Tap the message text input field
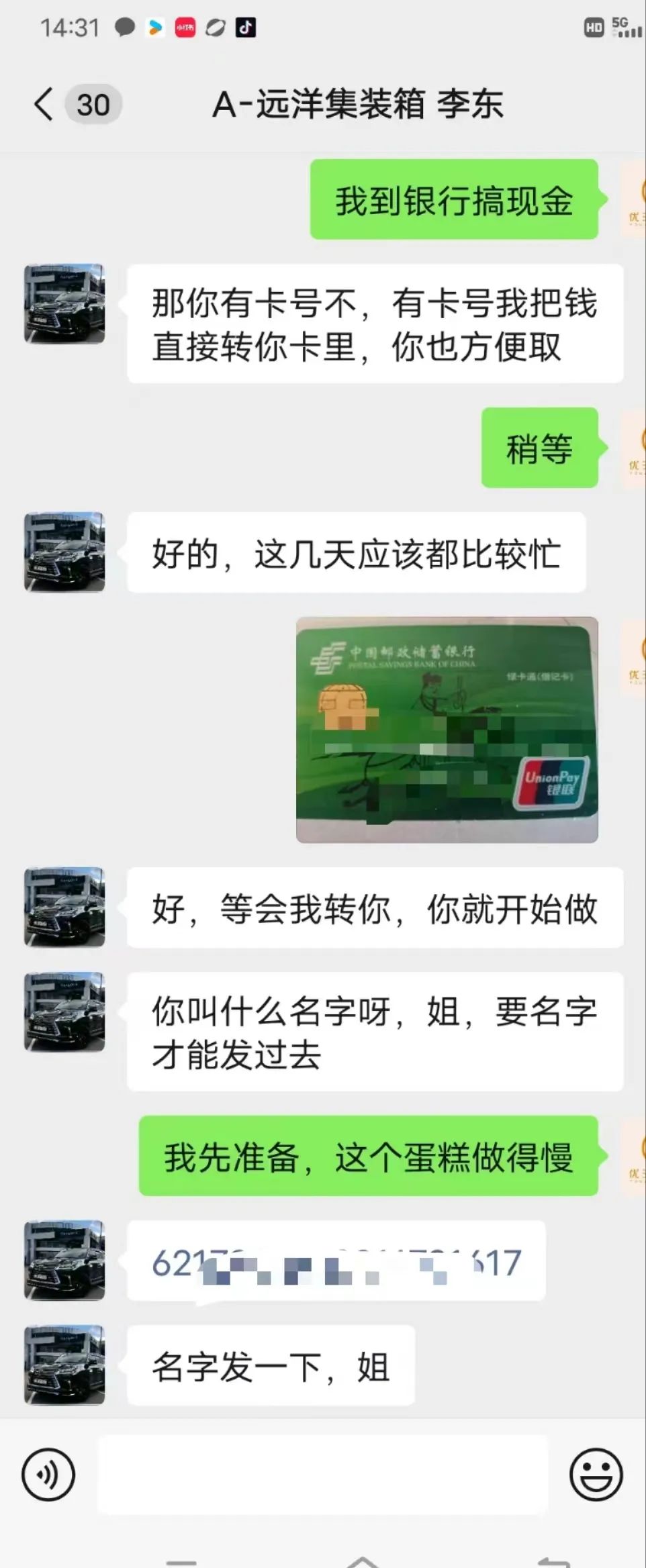The image size is (646, 1568). tap(322, 1475)
